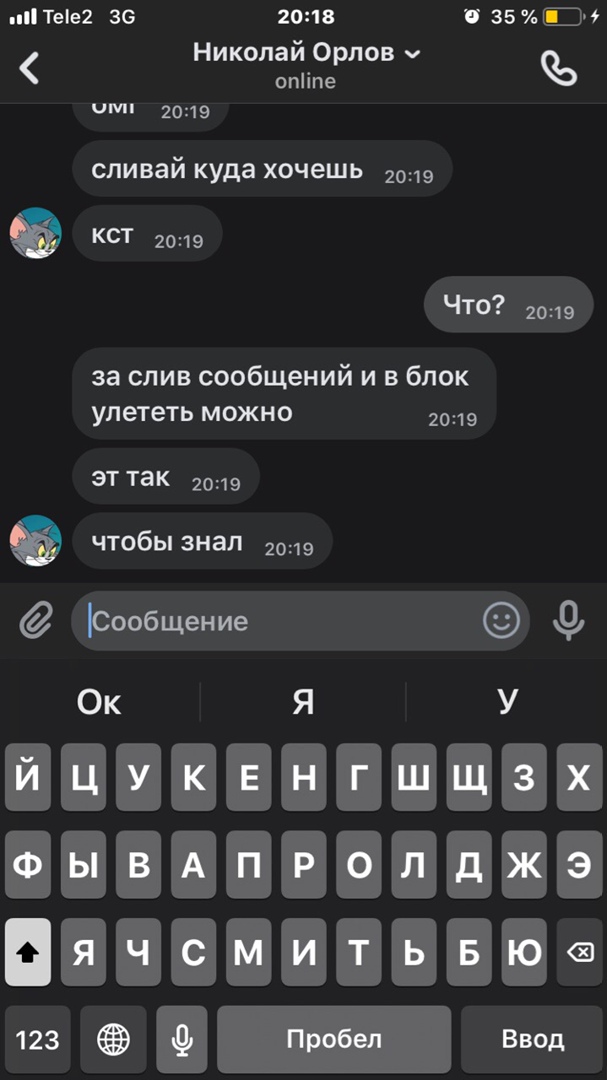Attach a file with the paperclip
Screen dimensions: 607x1080
click(x=36, y=621)
